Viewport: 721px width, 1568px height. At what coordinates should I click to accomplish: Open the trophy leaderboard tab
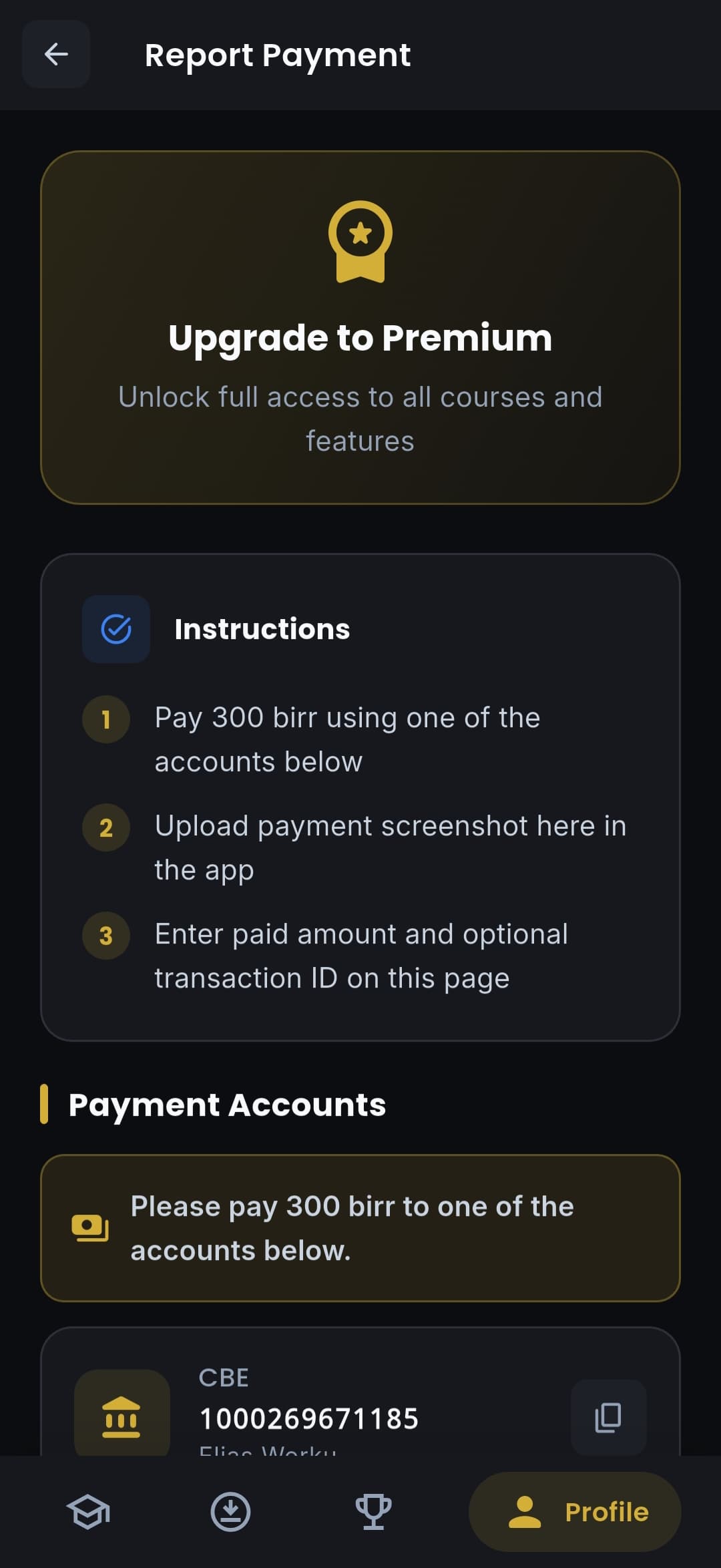pos(373,1512)
